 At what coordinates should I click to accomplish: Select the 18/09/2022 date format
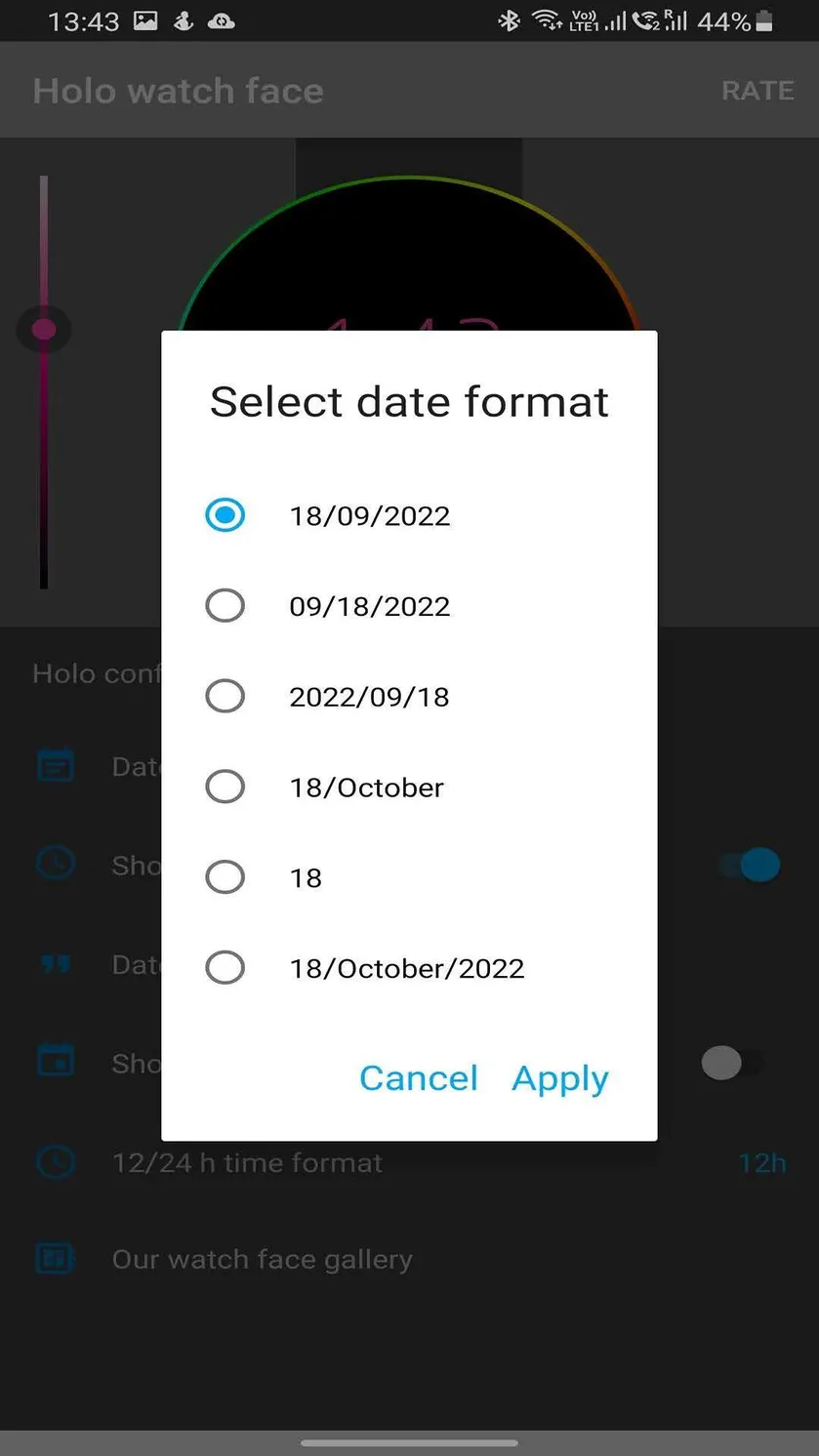pyautogui.click(x=409, y=515)
